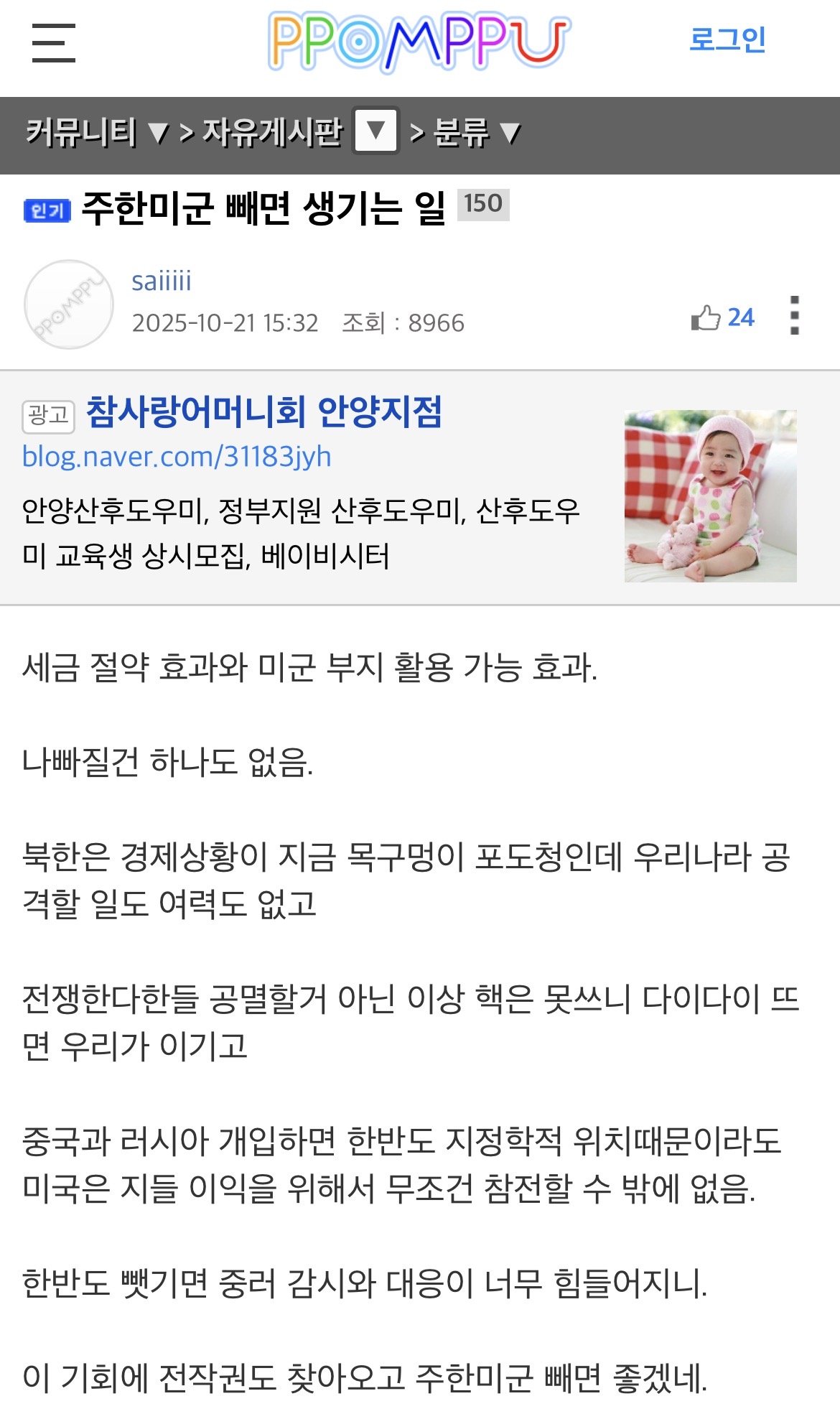Screen dimensions: 840x1414
Task: View author saiiiii's profile
Action: (162, 281)
